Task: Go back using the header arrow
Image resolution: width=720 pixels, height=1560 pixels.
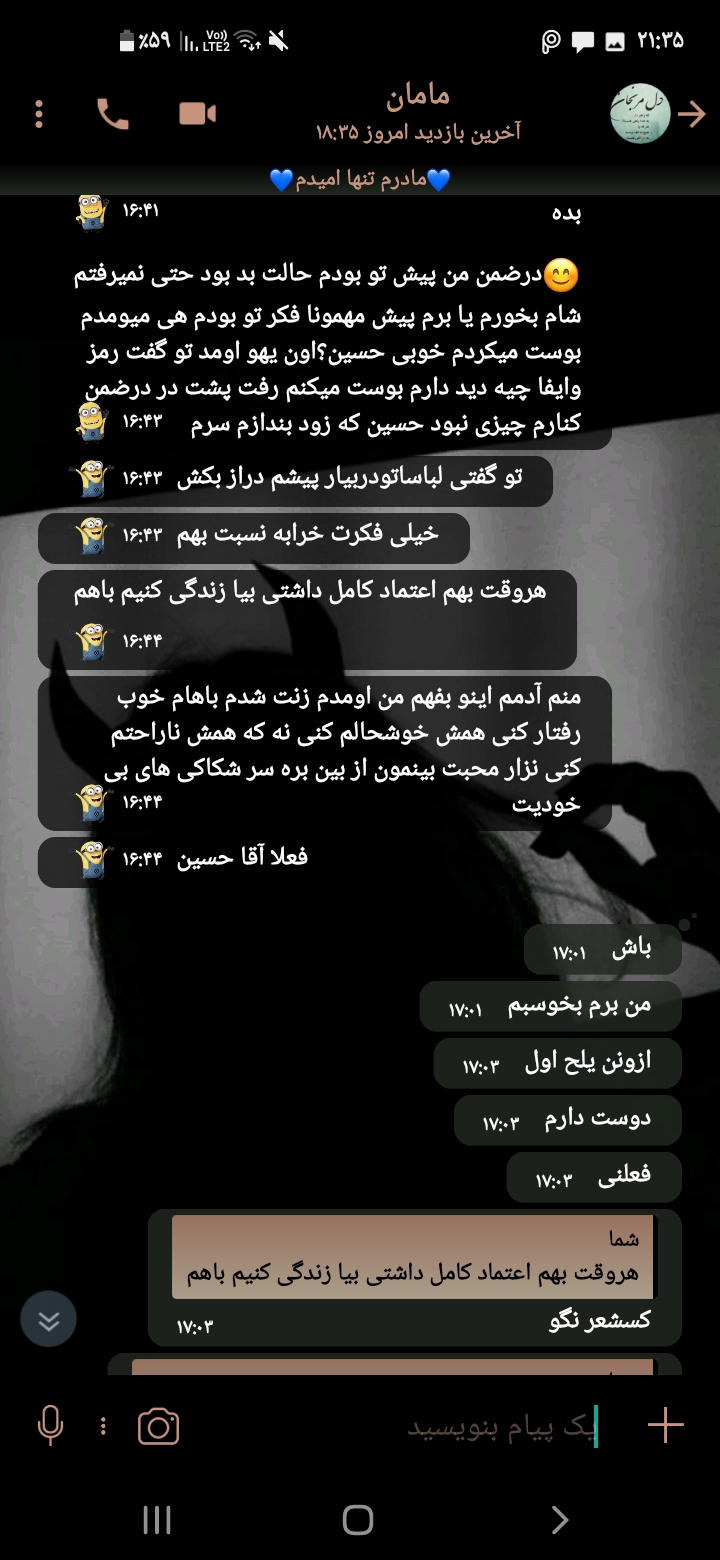Action: click(692, 114)
